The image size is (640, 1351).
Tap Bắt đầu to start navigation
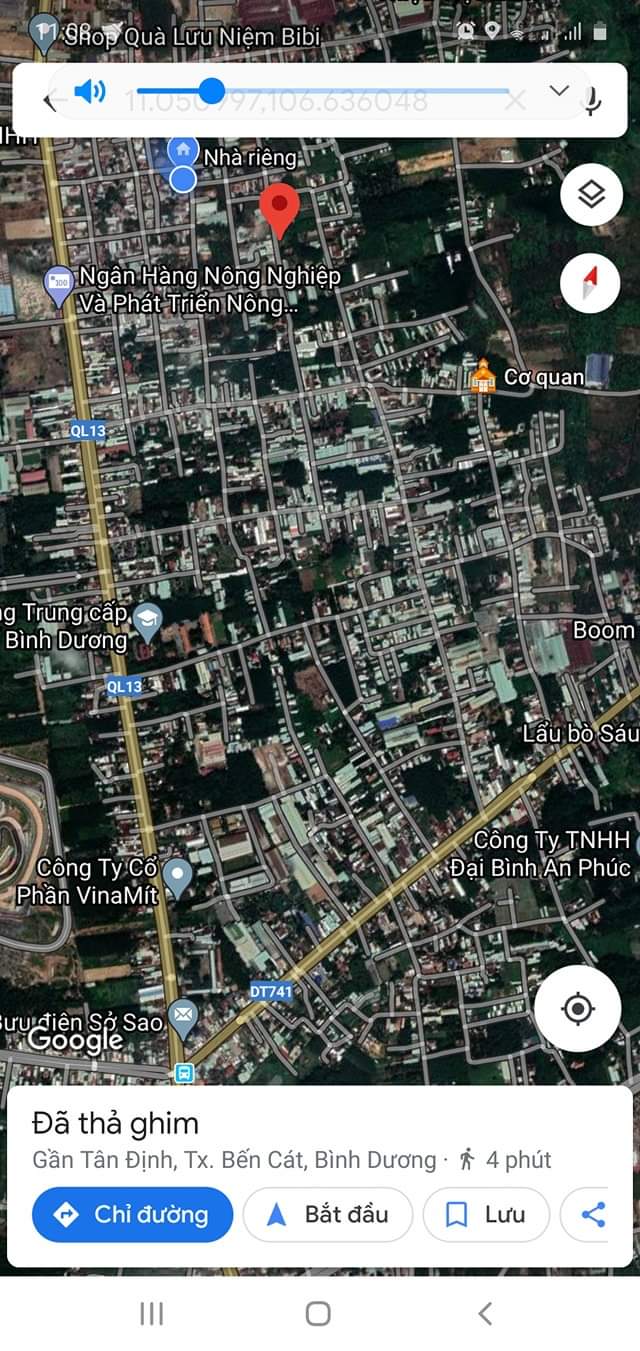point(328,1215)
